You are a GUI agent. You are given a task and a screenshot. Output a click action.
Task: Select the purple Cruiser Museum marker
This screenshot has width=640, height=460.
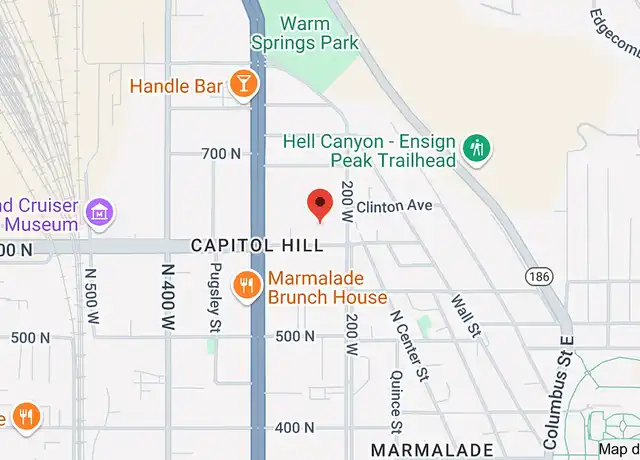(100, 212)
